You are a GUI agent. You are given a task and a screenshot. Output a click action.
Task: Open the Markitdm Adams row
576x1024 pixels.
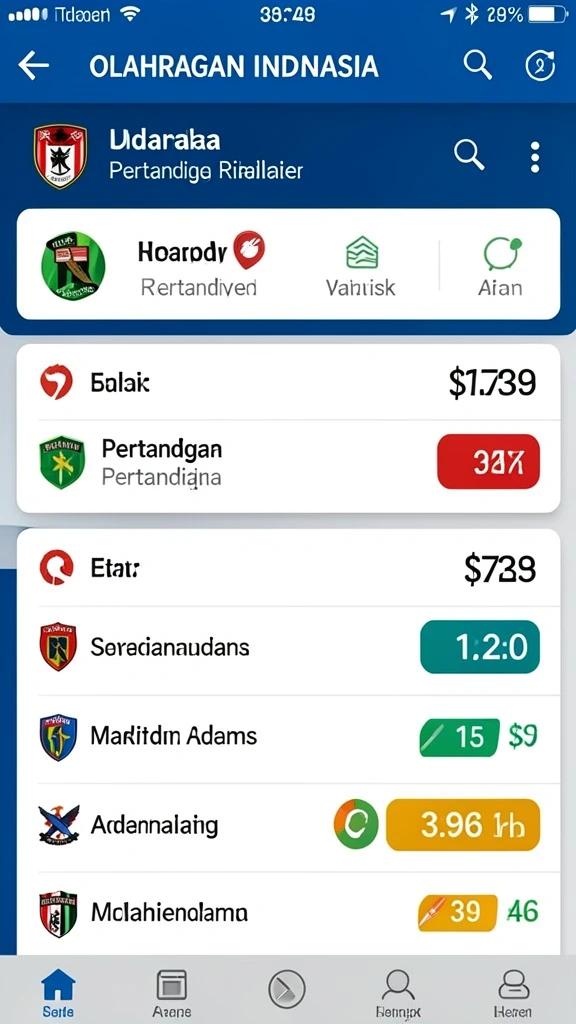[x=288, y=737]
